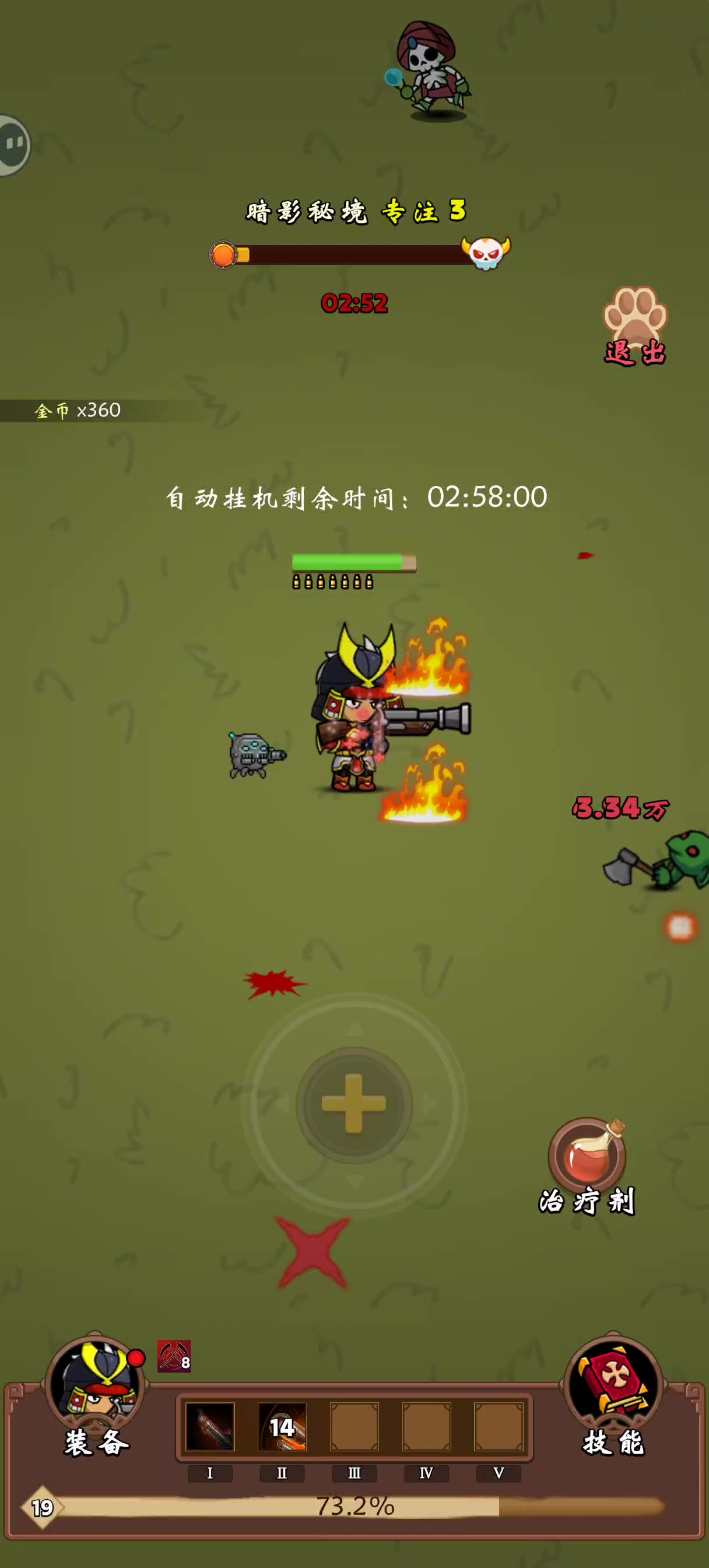
Task: Tap empty weapon slot III
Action: [354, 1426]
